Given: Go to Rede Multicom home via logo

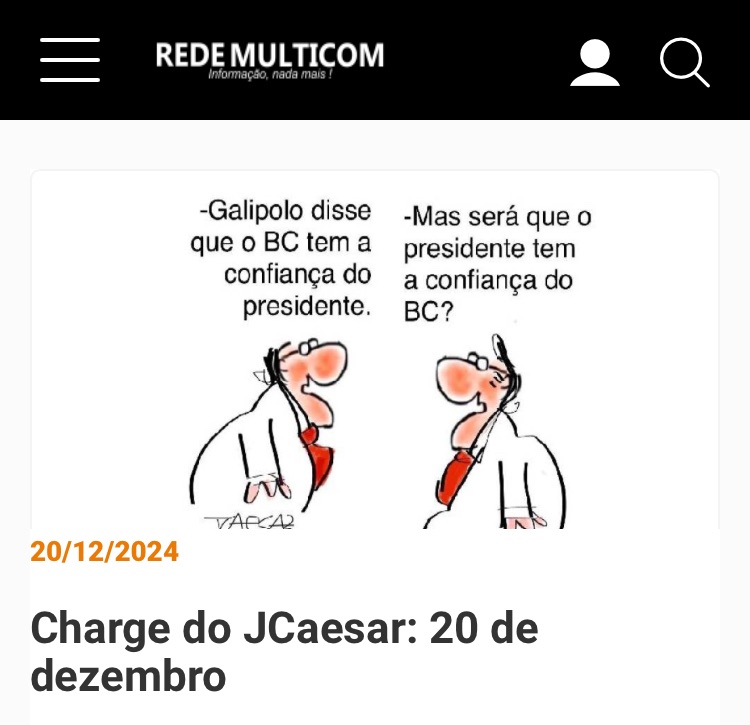Looking at the screenshot, I should pos(269,58).
